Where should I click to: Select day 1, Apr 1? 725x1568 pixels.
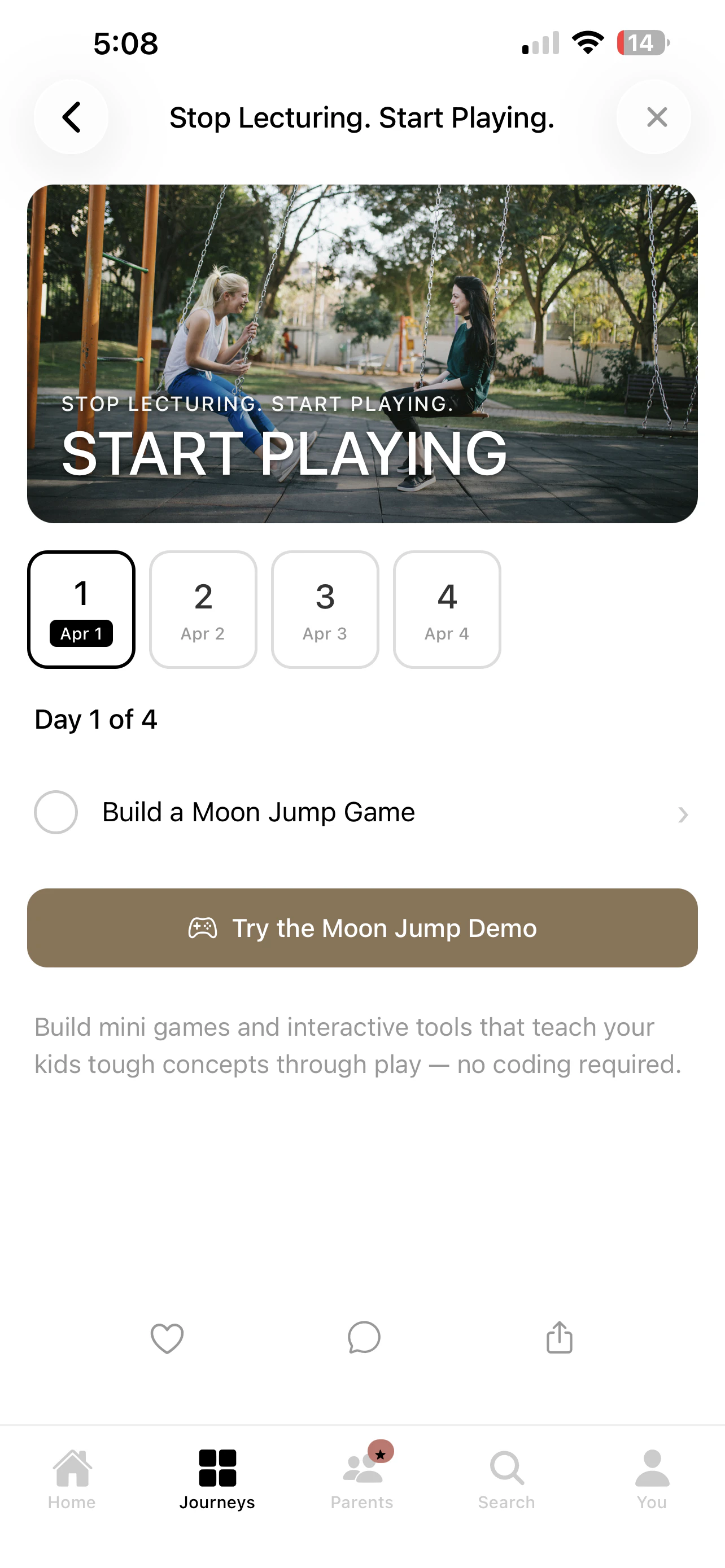81,609
